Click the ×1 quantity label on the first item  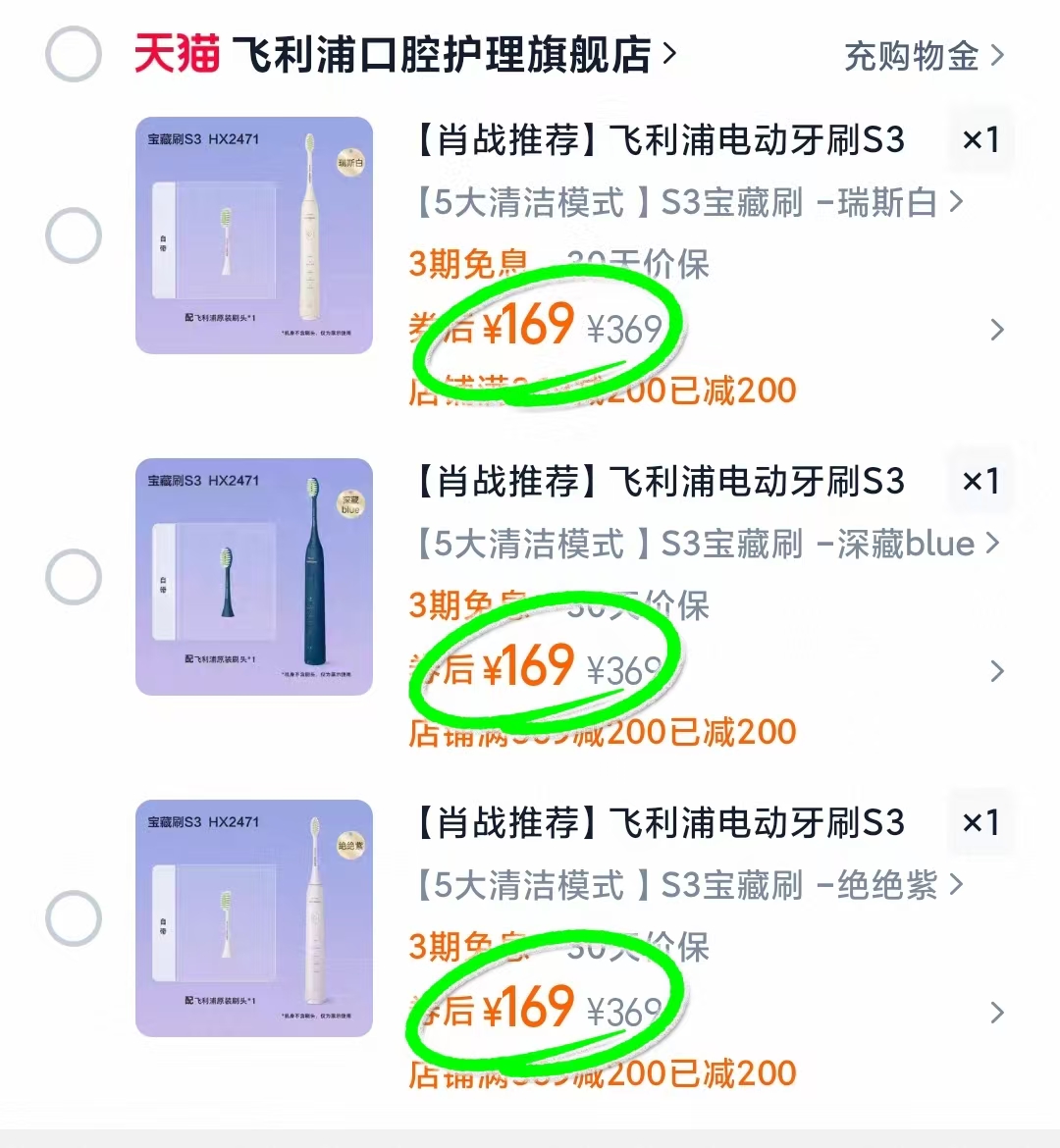pyautogui.click(x=980, y=141)
